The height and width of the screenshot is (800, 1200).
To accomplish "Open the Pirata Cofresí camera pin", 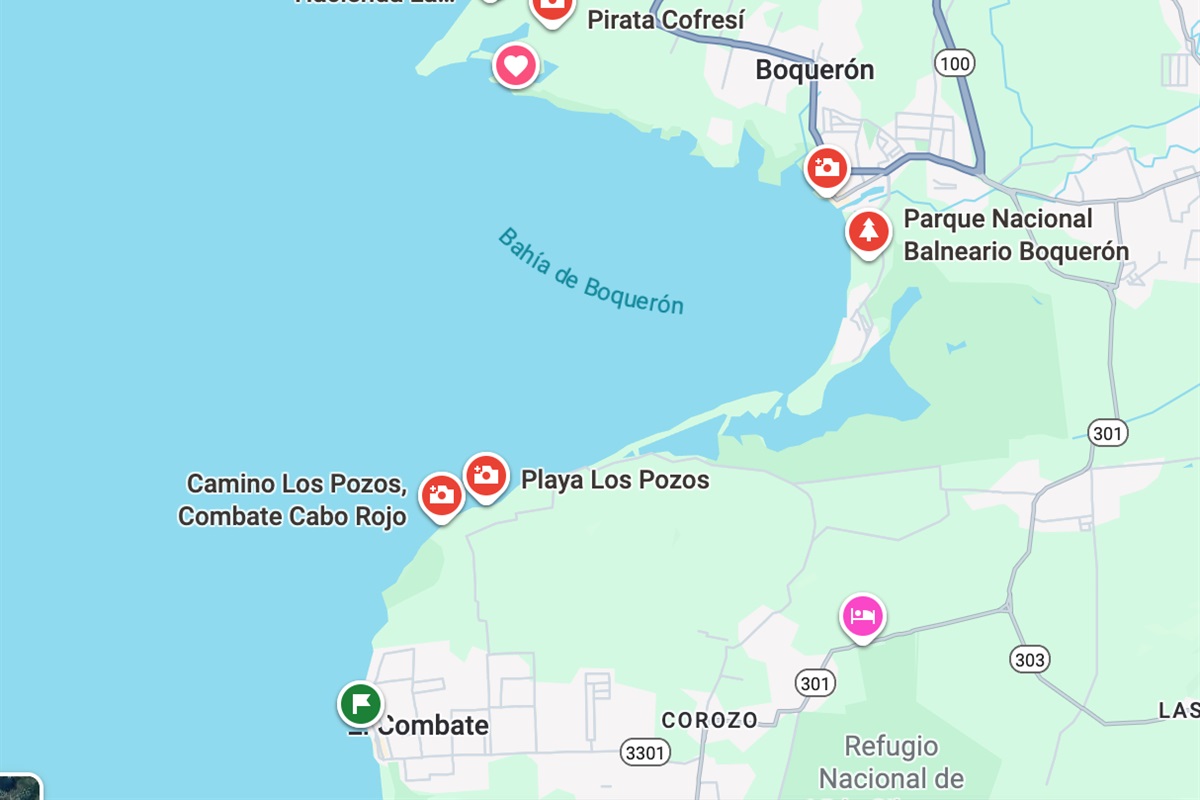I will coord(552,8).
